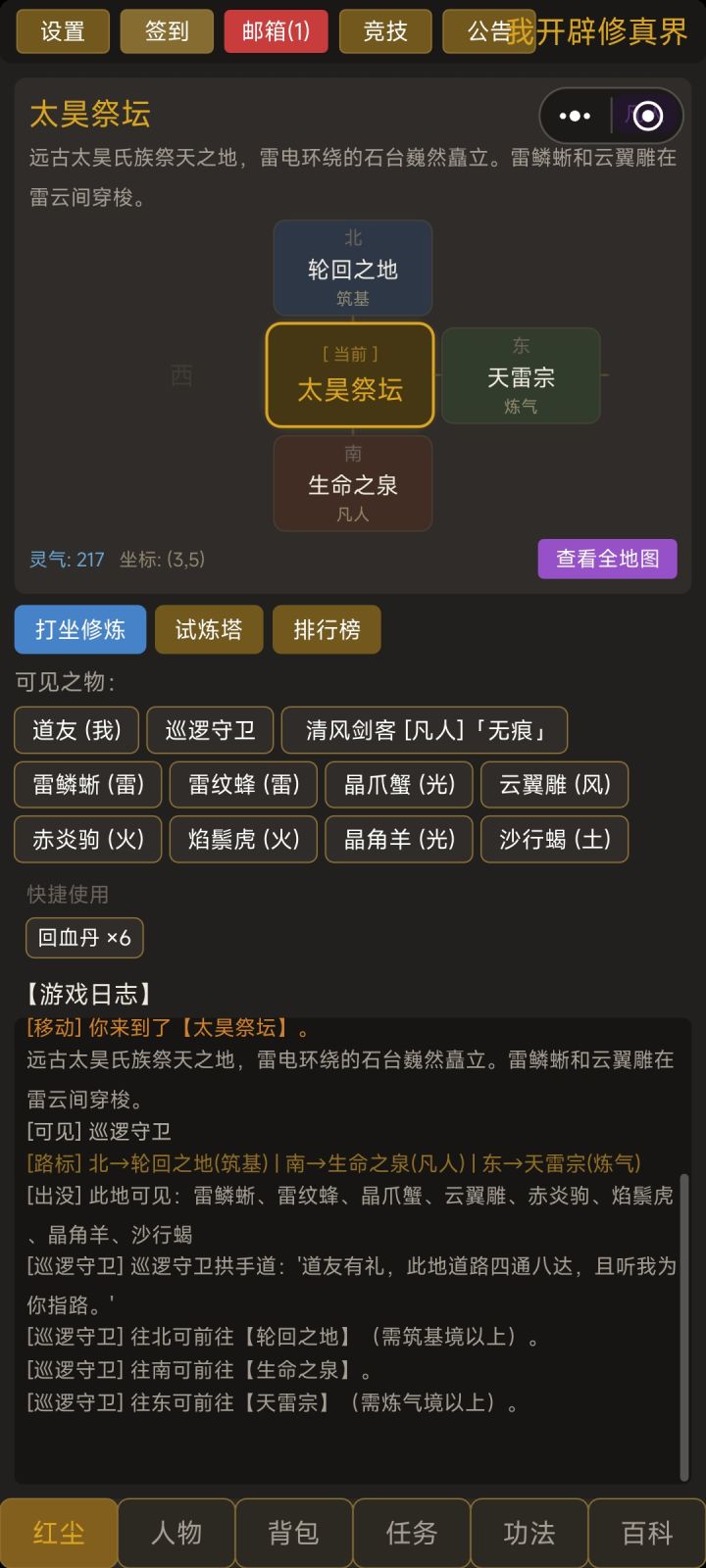This screenshot has width=706, height=1568.
Task: Select the 雷鳞蜥 creature chip
Action: 86,784
